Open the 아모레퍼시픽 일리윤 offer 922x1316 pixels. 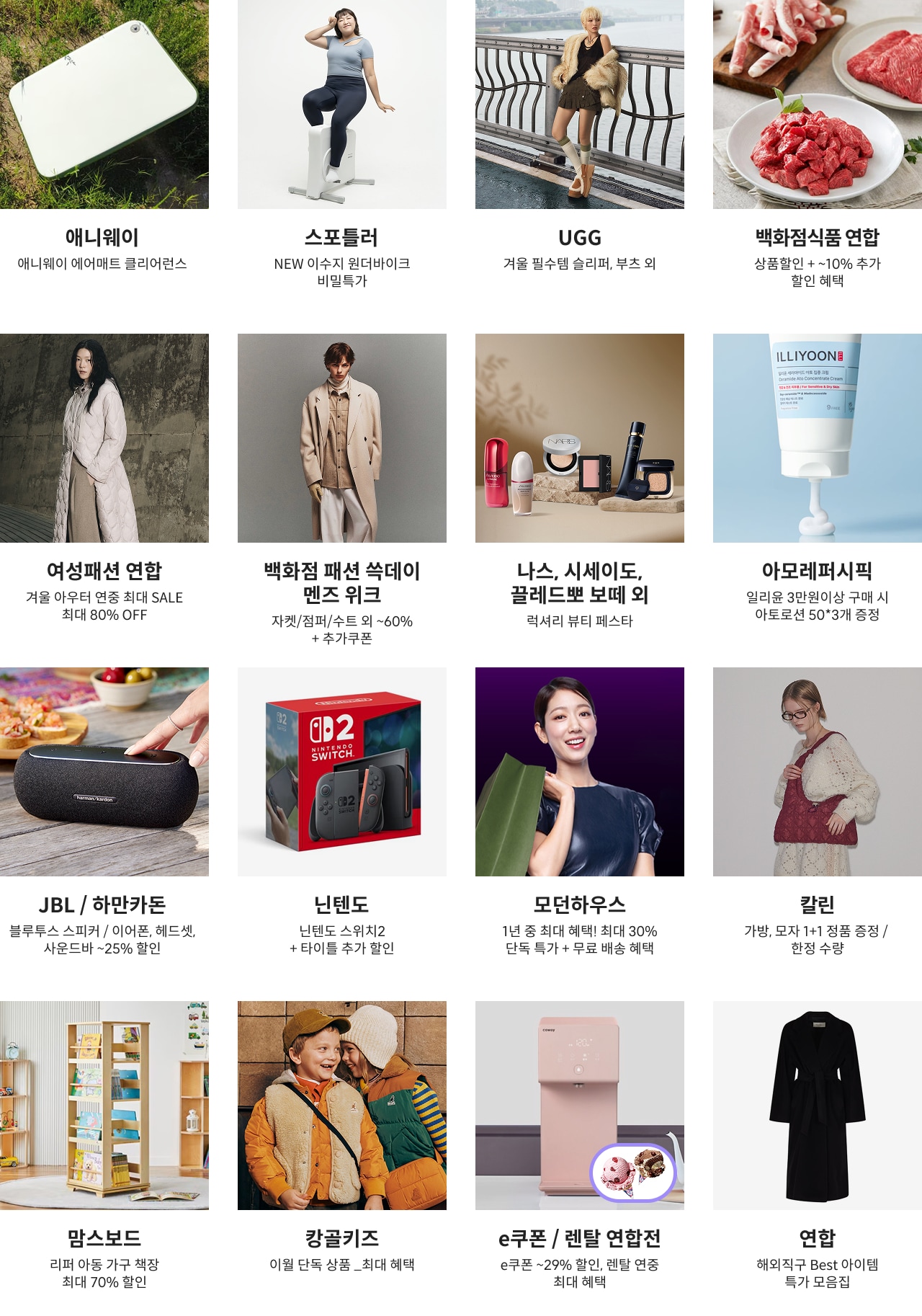click(818, 438)
